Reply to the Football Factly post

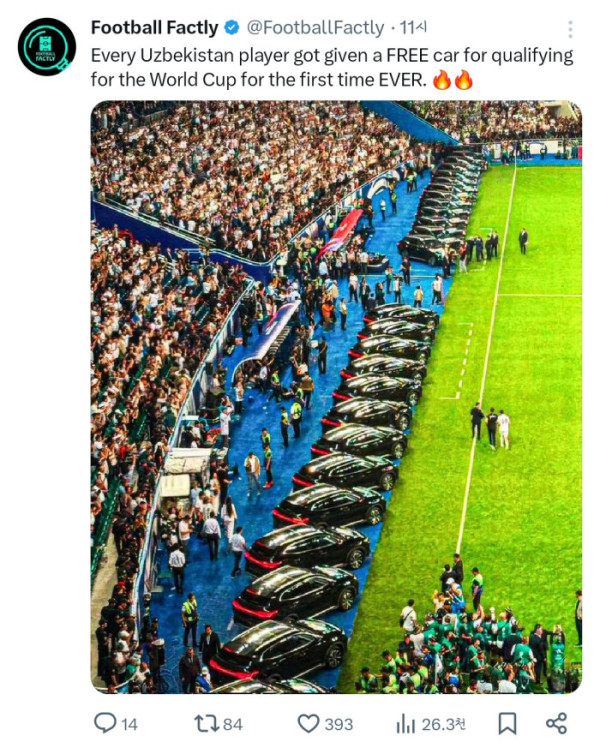click(105, 722)
